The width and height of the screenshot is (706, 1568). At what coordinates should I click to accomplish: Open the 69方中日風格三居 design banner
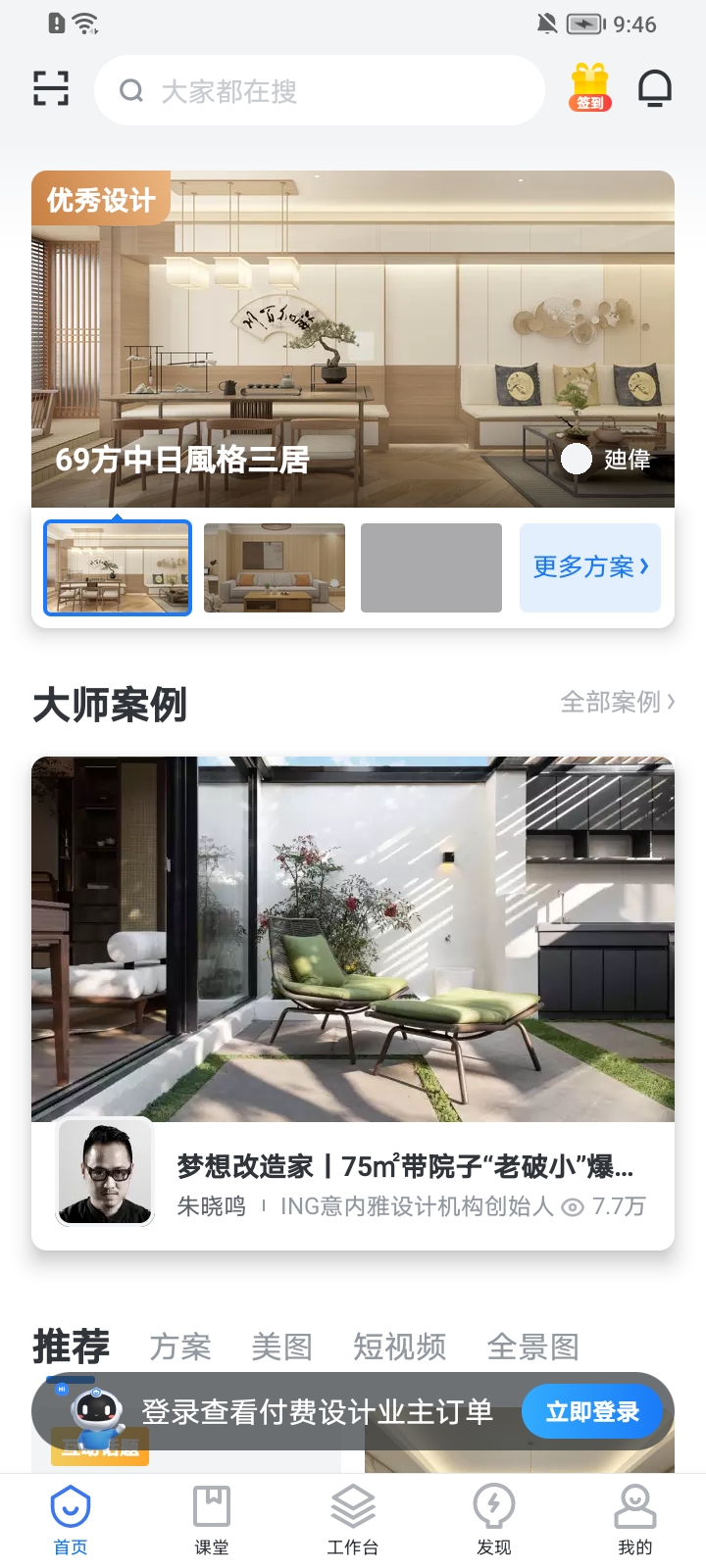[353, 338]
